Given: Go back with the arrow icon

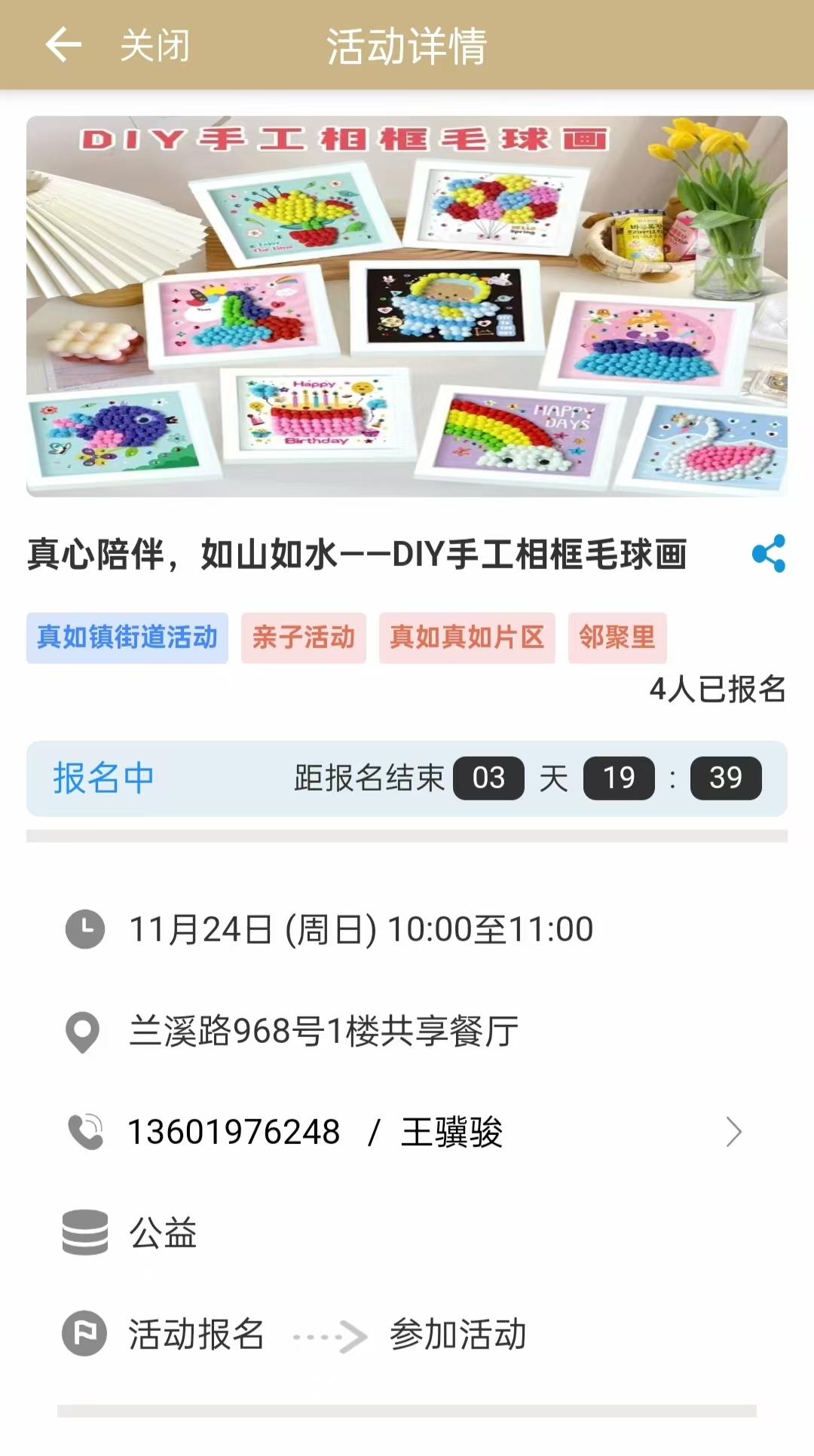Looking at the screenshot, I should [63, 45].
